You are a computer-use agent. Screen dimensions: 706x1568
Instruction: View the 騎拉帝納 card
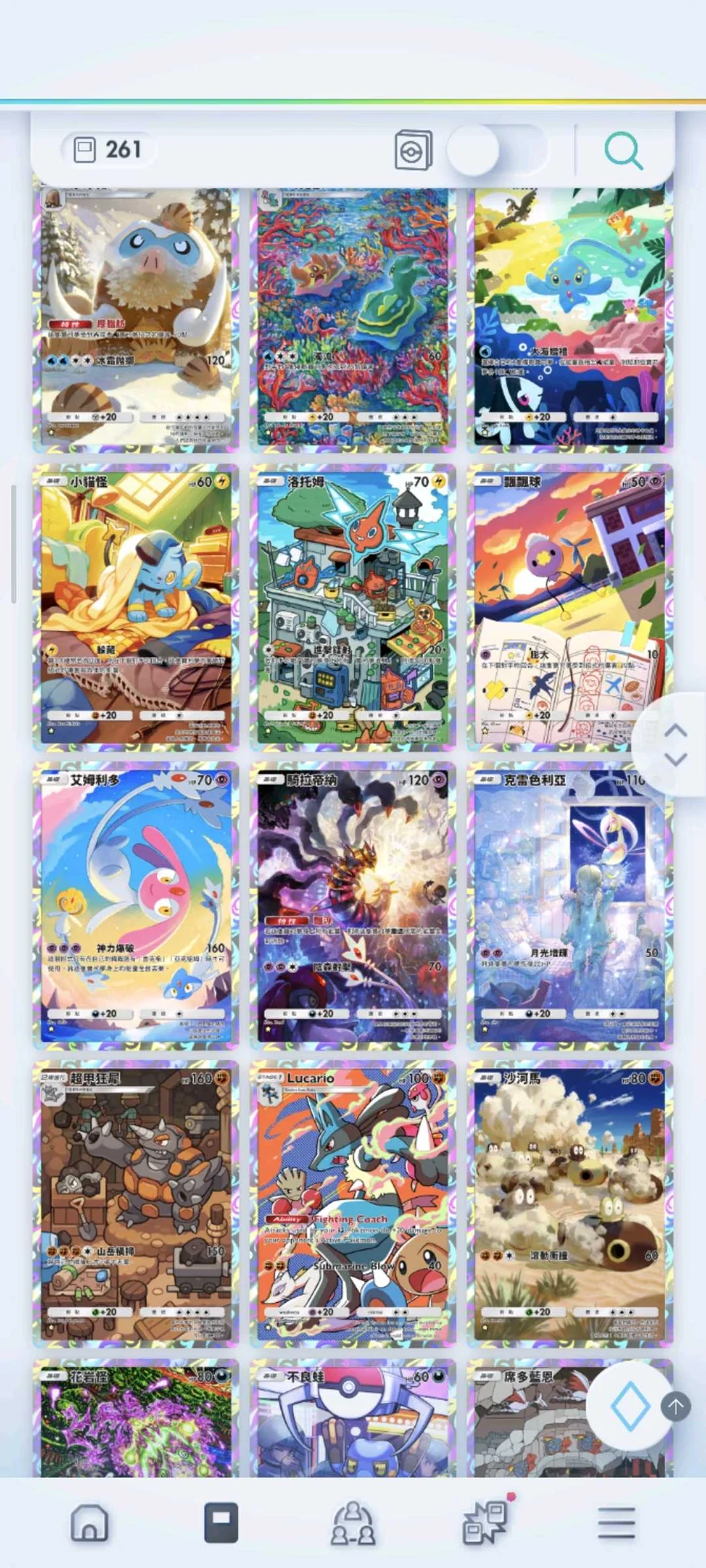(352, 906)
